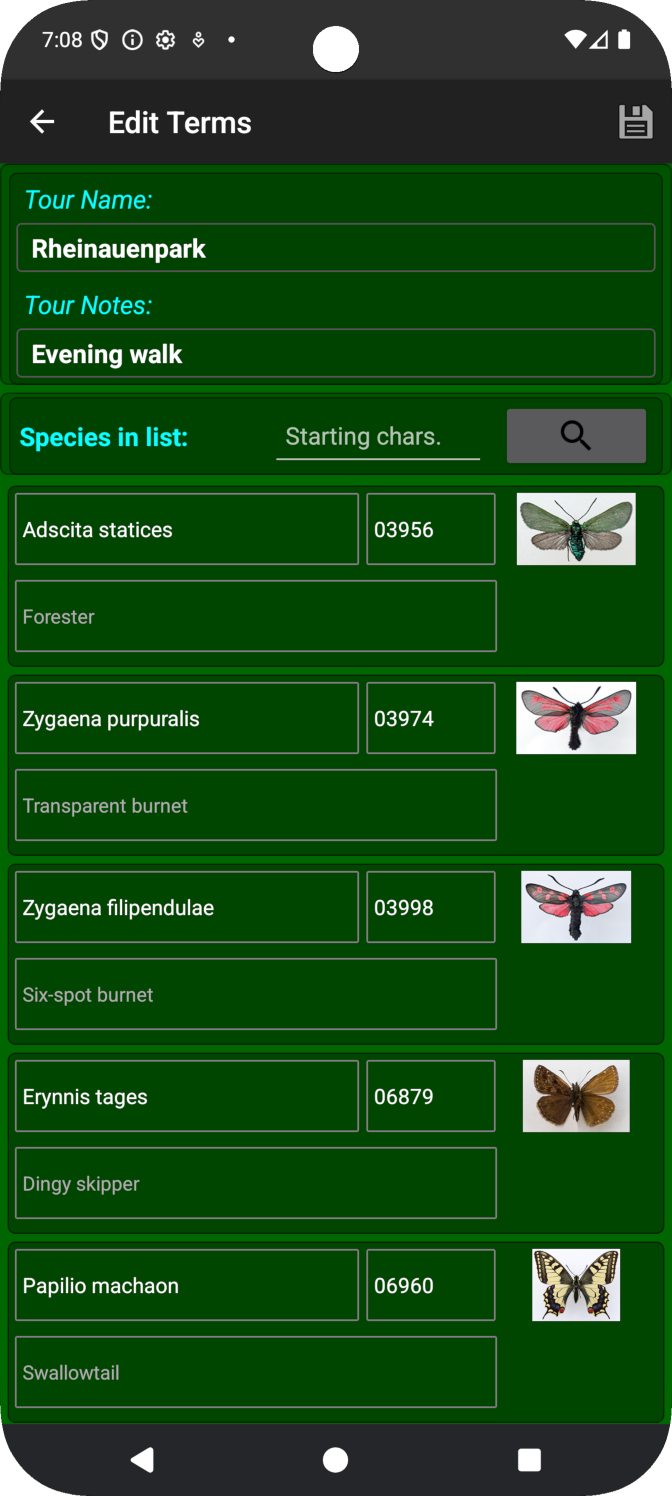Edit the Zygaena purpuralis name field
This screenshot has height=1496, width=672.
click(x=187, y=718)
